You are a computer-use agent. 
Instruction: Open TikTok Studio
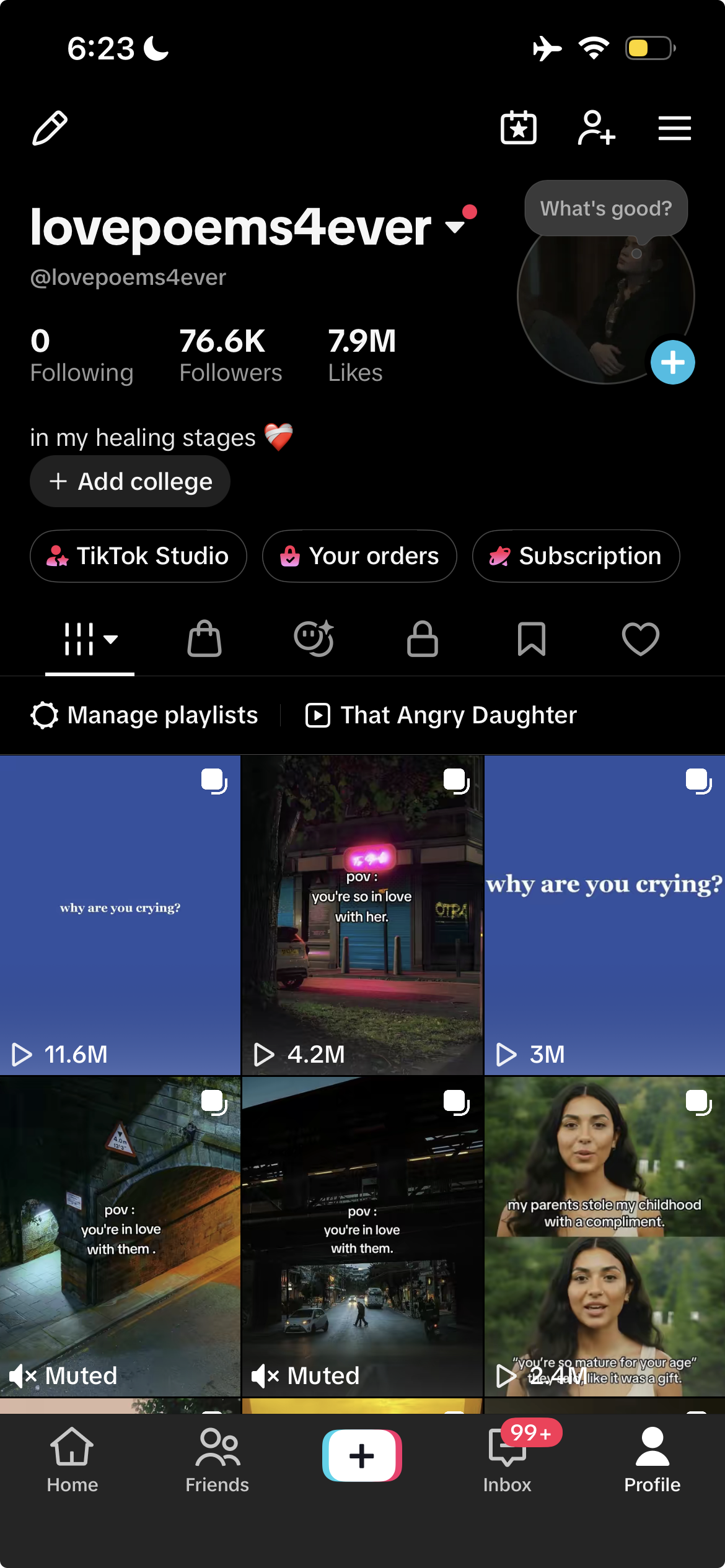pos(138,556)
